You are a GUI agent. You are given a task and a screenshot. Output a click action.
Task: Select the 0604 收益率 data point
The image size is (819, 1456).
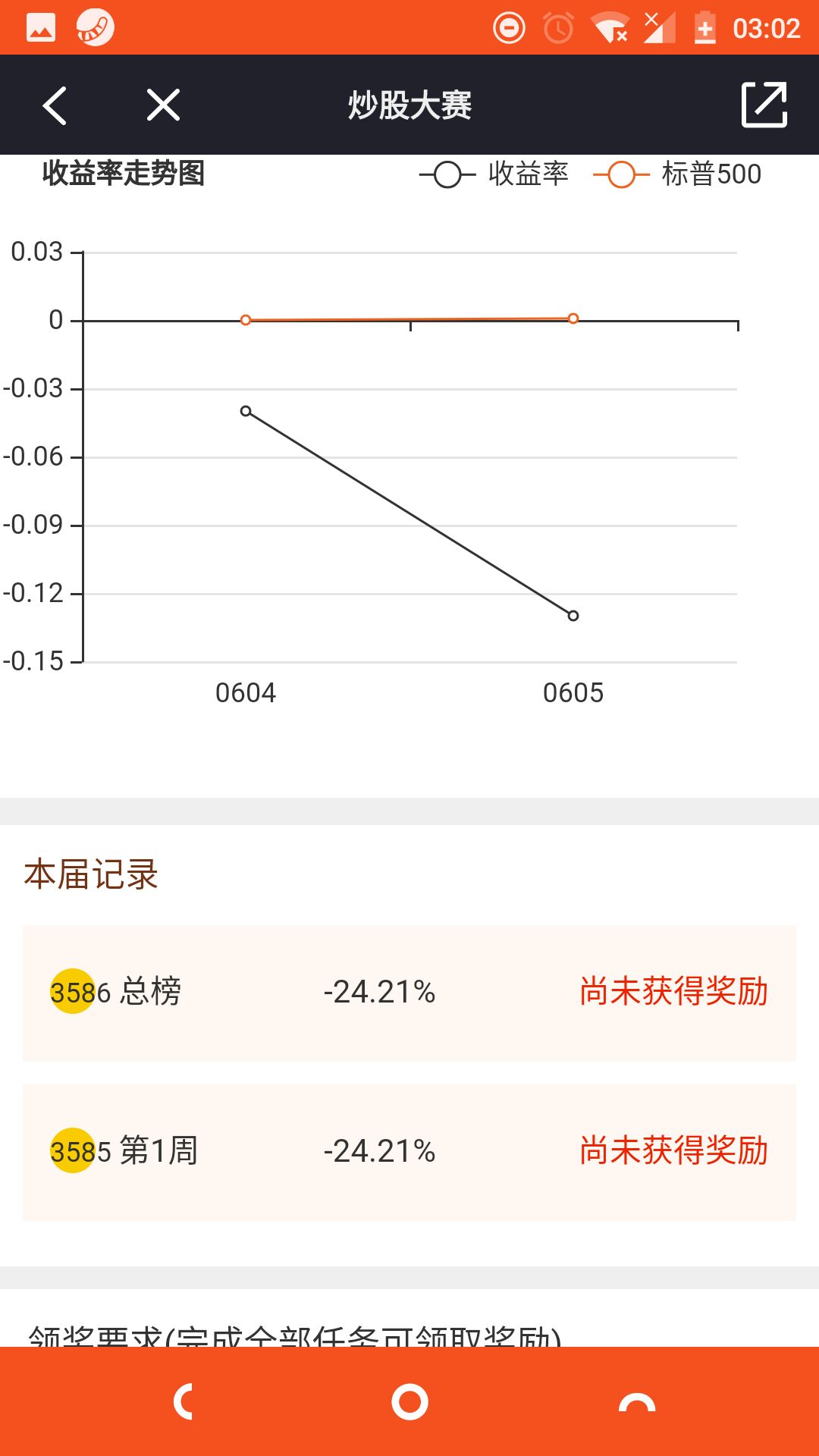[246, 411]
